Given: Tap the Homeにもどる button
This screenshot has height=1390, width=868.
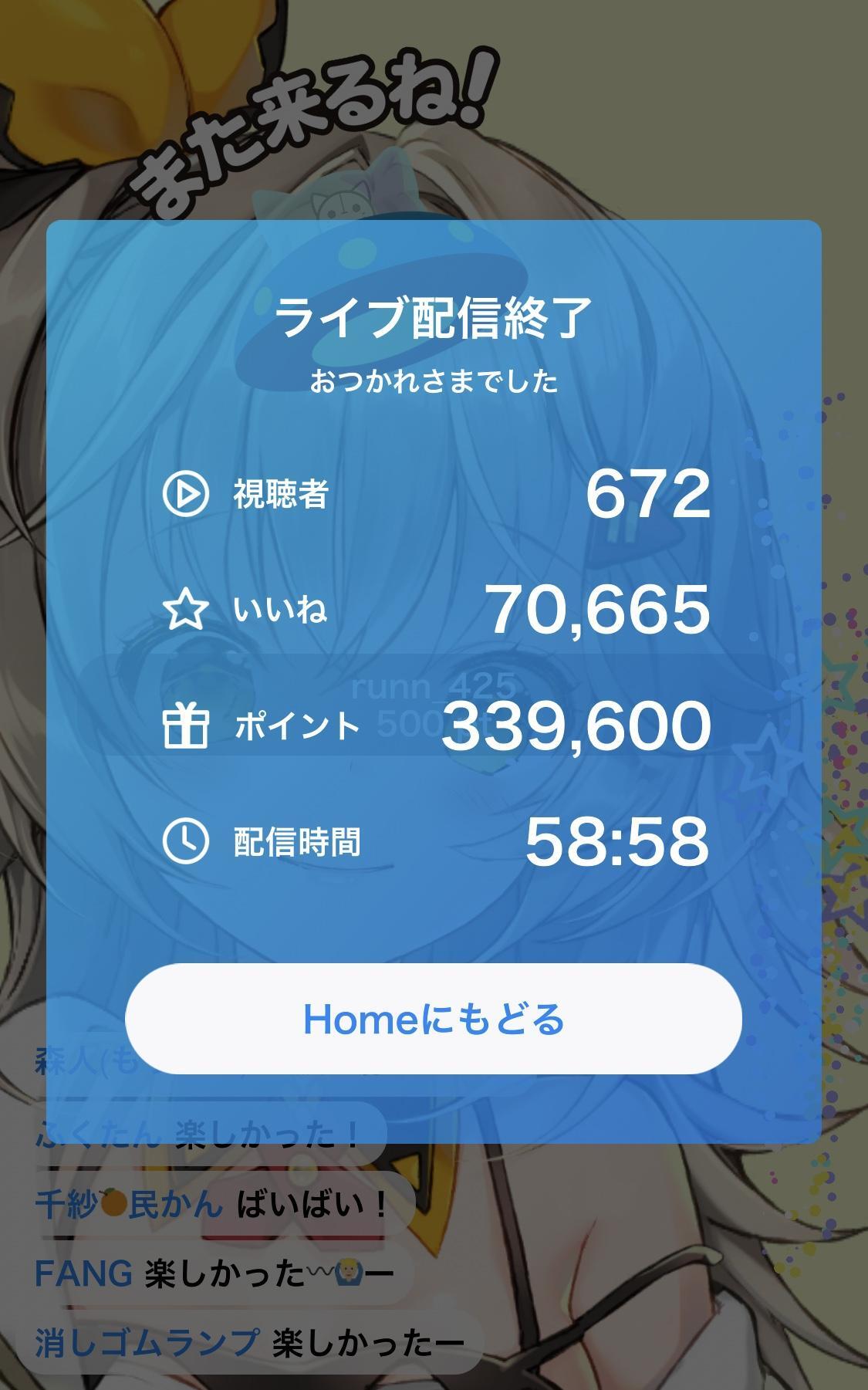Looking at the screenshot, I should point(434,1019).
